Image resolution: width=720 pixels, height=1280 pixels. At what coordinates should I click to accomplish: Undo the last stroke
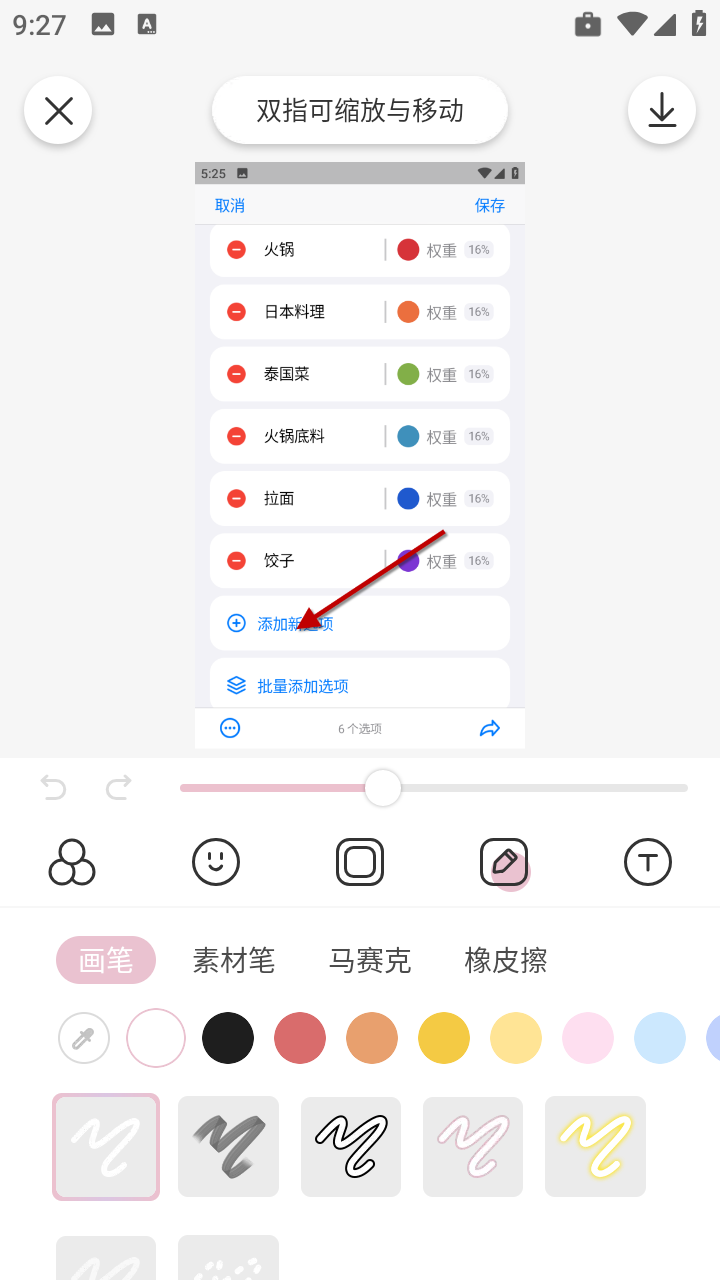(x=53, y=788)
